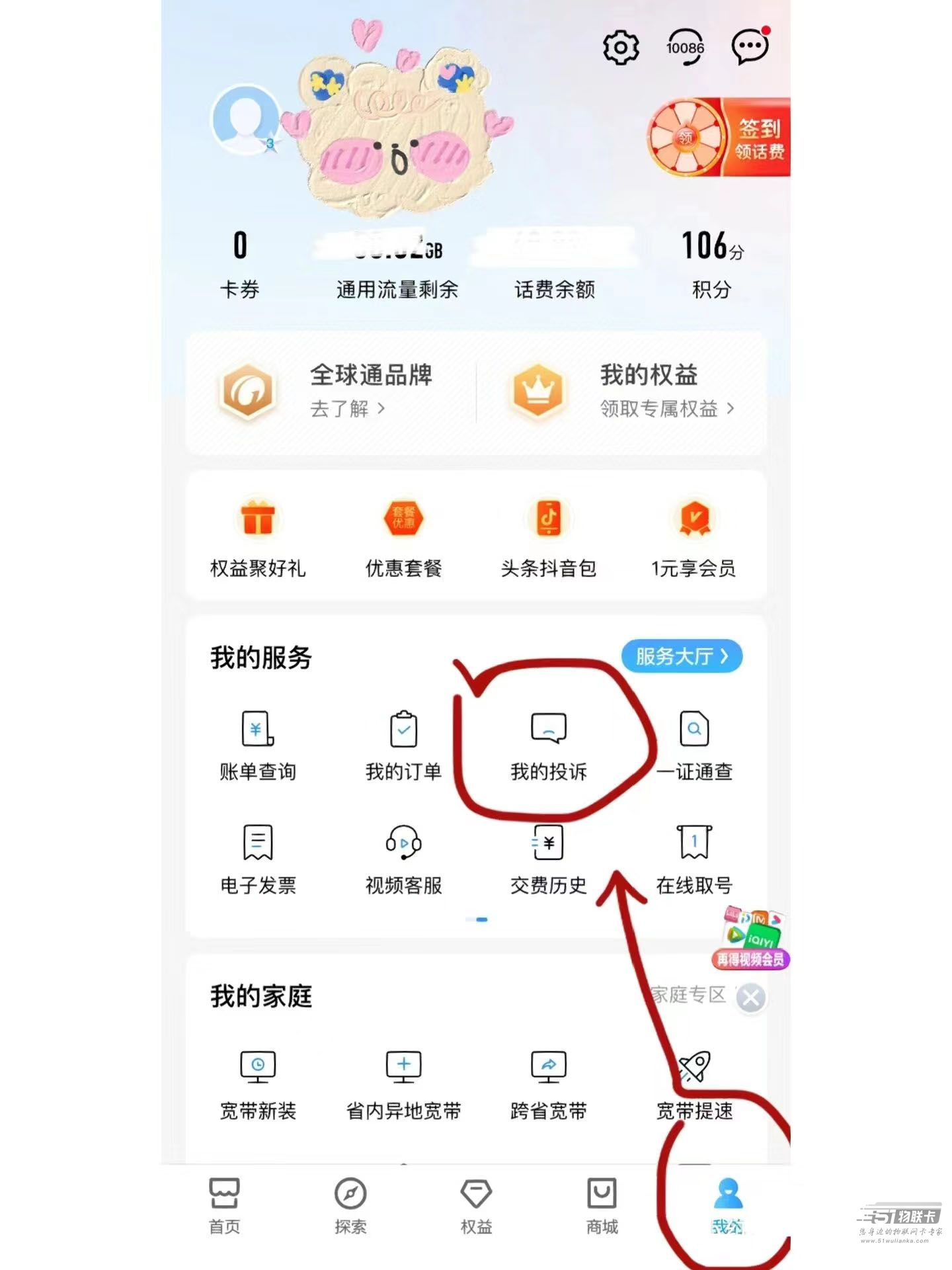Viewport: 952px width, 1270px height.
Task: Switch to the 首页 tab
Action: point(225,1206)
